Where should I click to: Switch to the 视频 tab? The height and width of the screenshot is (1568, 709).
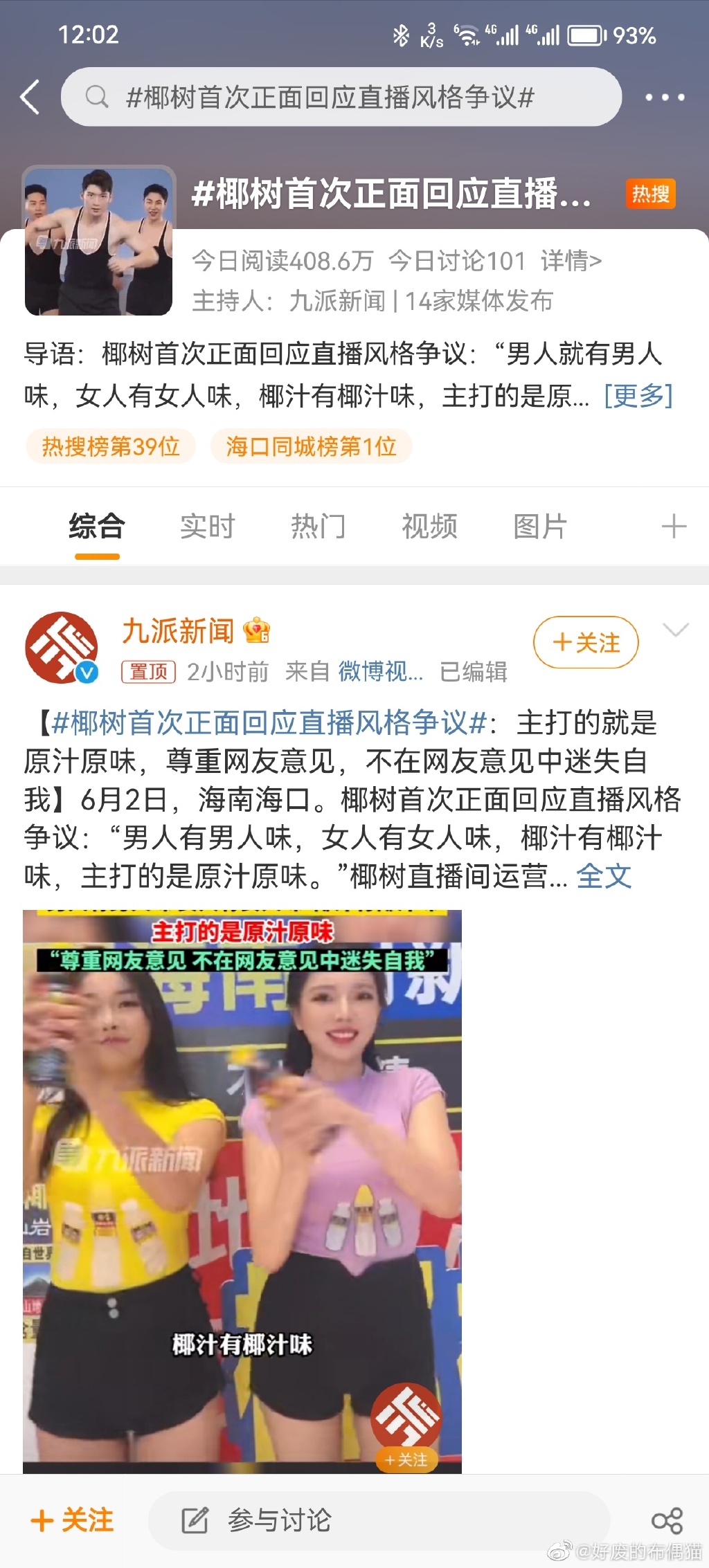pos(429,526)
